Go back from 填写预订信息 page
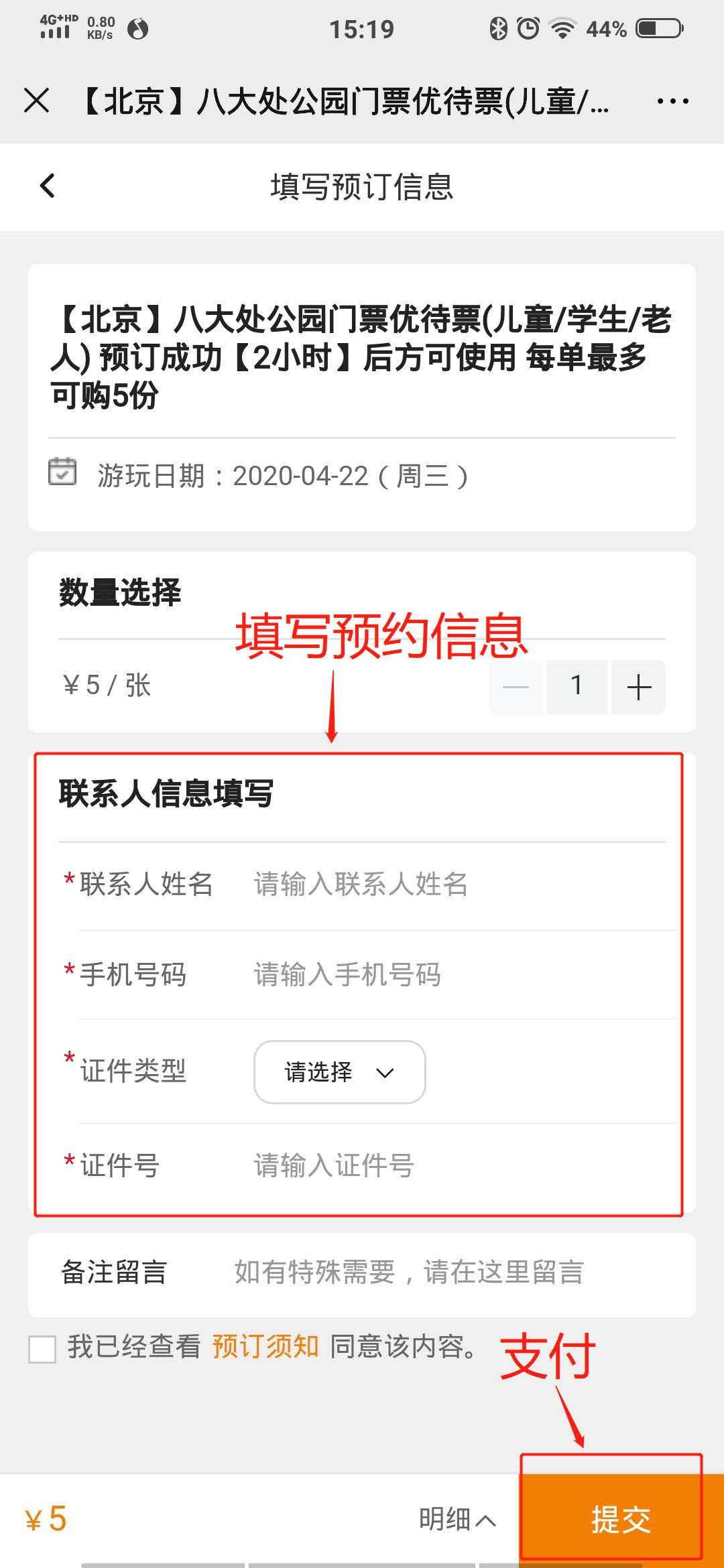 click(47, 186)
